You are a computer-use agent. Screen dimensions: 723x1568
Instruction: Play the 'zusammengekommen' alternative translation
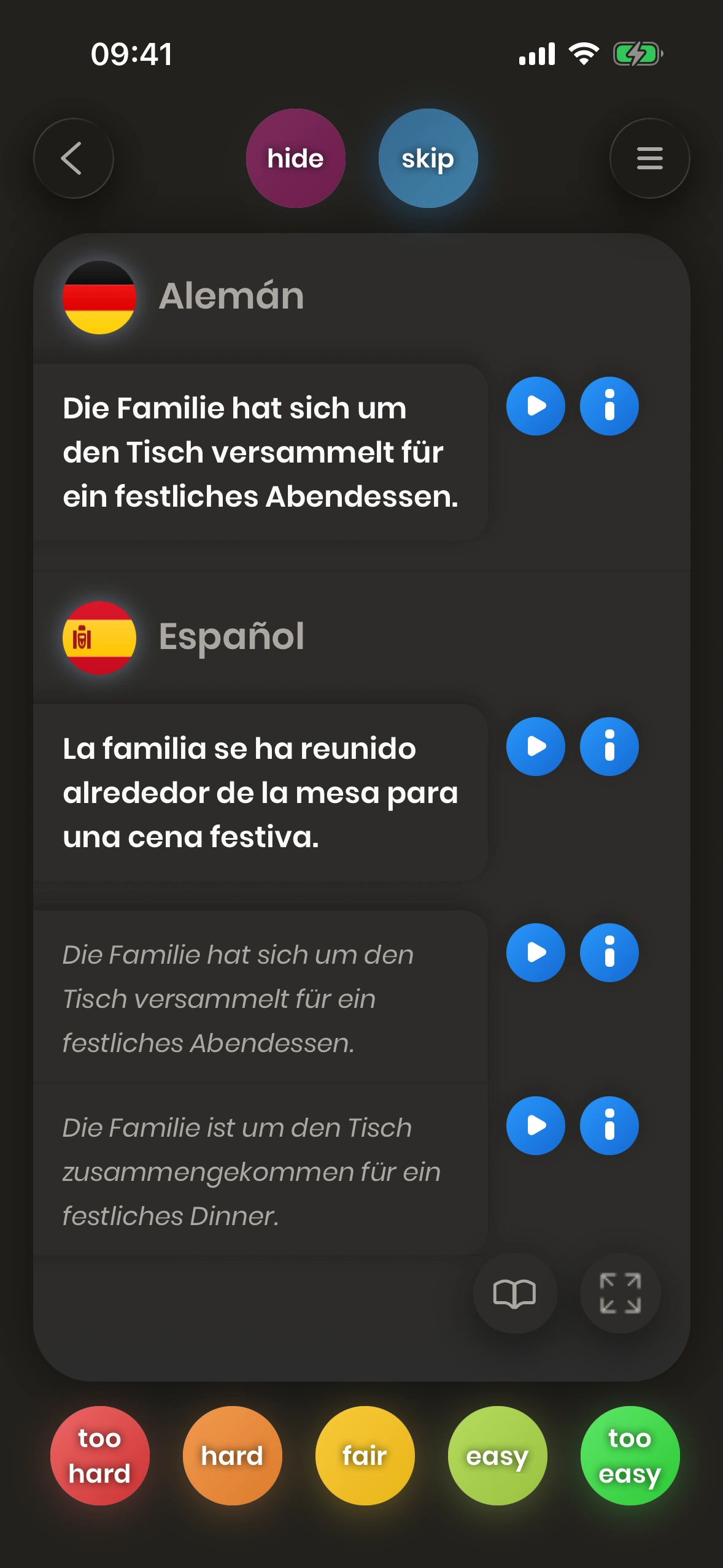point(535,1126)
